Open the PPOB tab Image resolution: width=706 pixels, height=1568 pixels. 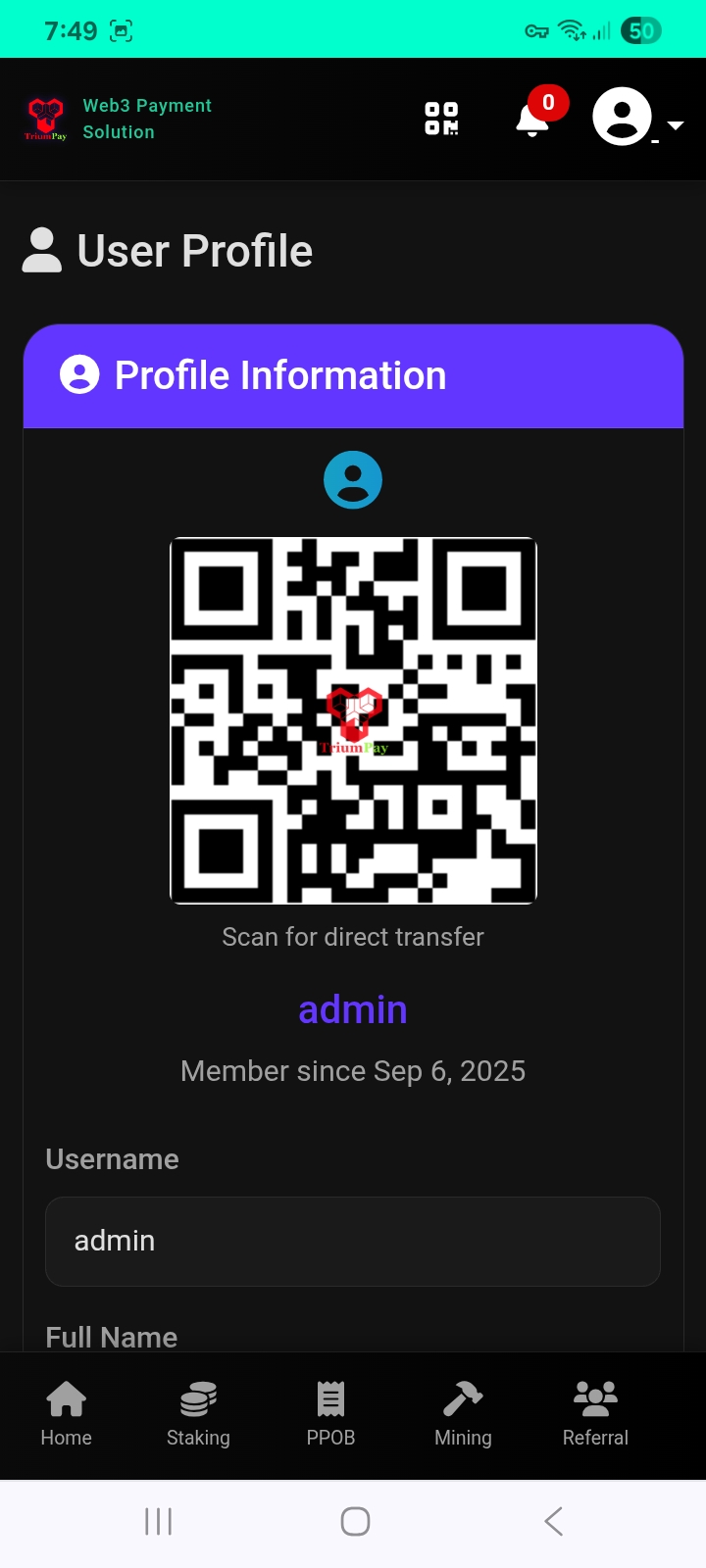(330, 1414)
